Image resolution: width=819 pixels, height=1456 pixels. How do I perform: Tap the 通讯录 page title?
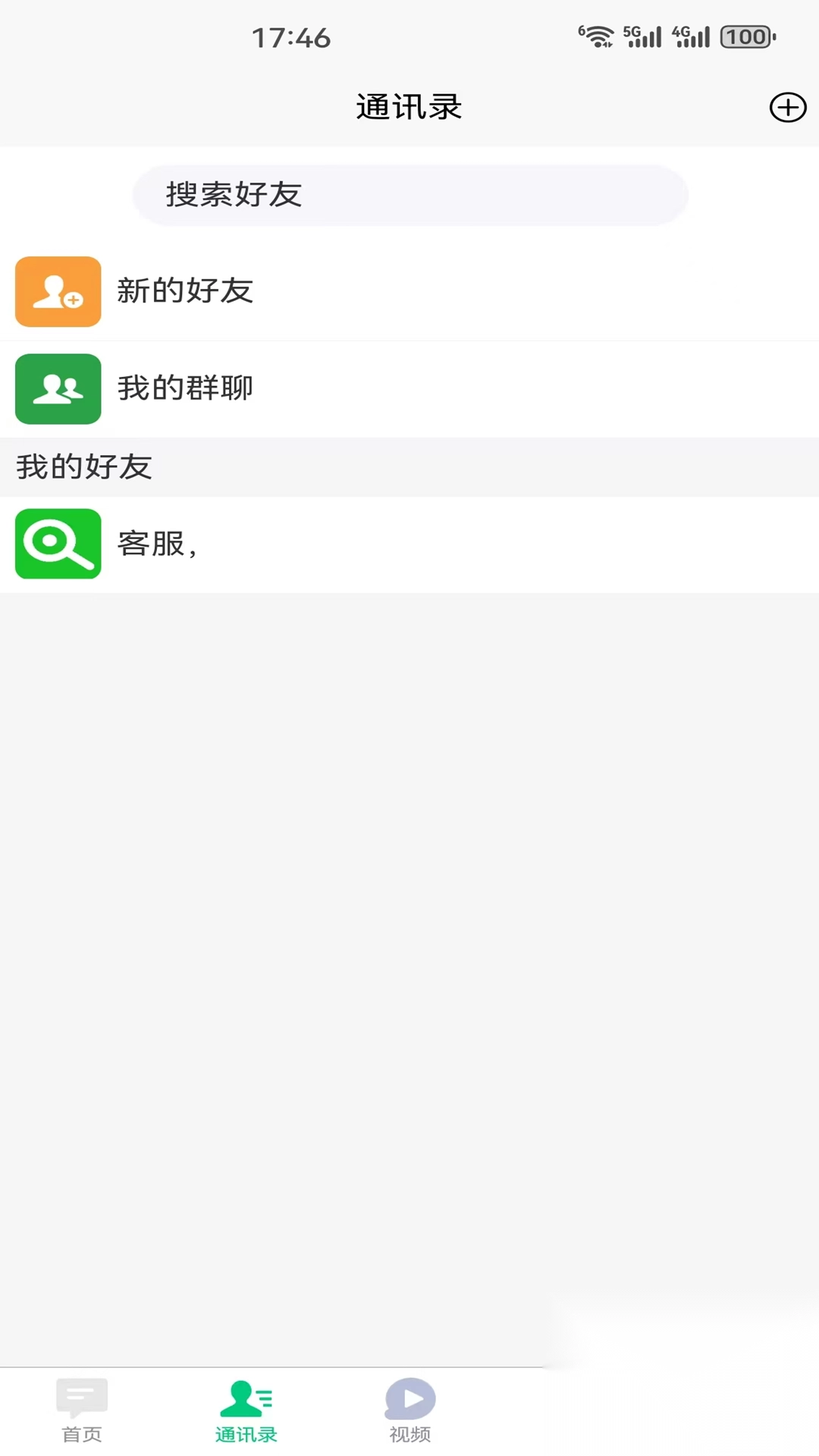409,107
